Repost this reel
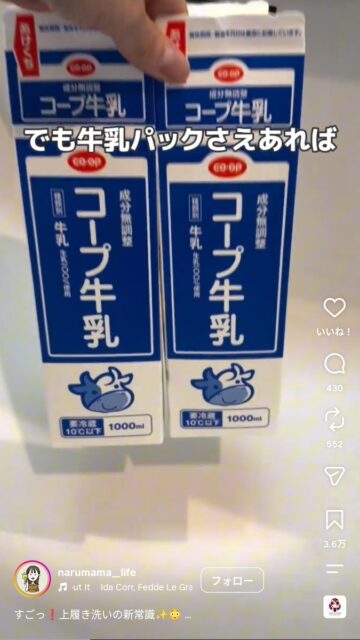360x640 pixels. tap(334, 420)
